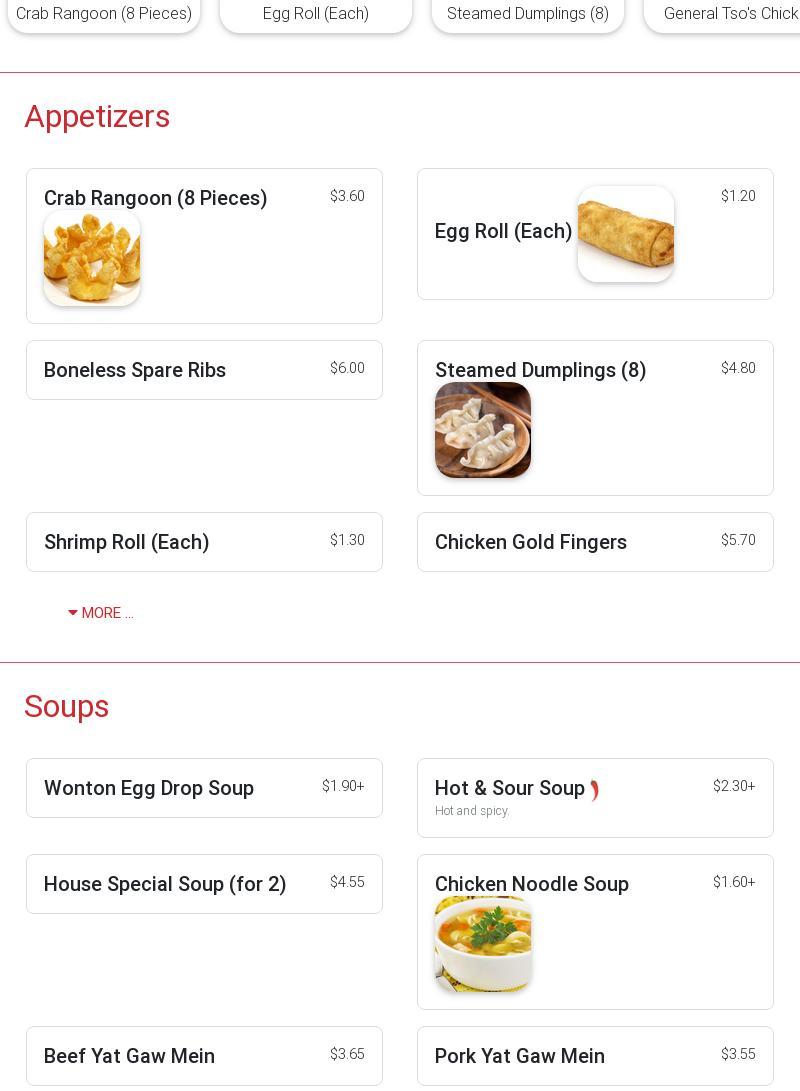The image size is (800, 1091).
Task: Open the Steamed Dumplings (8) $4.80 card
Action: 595,417
